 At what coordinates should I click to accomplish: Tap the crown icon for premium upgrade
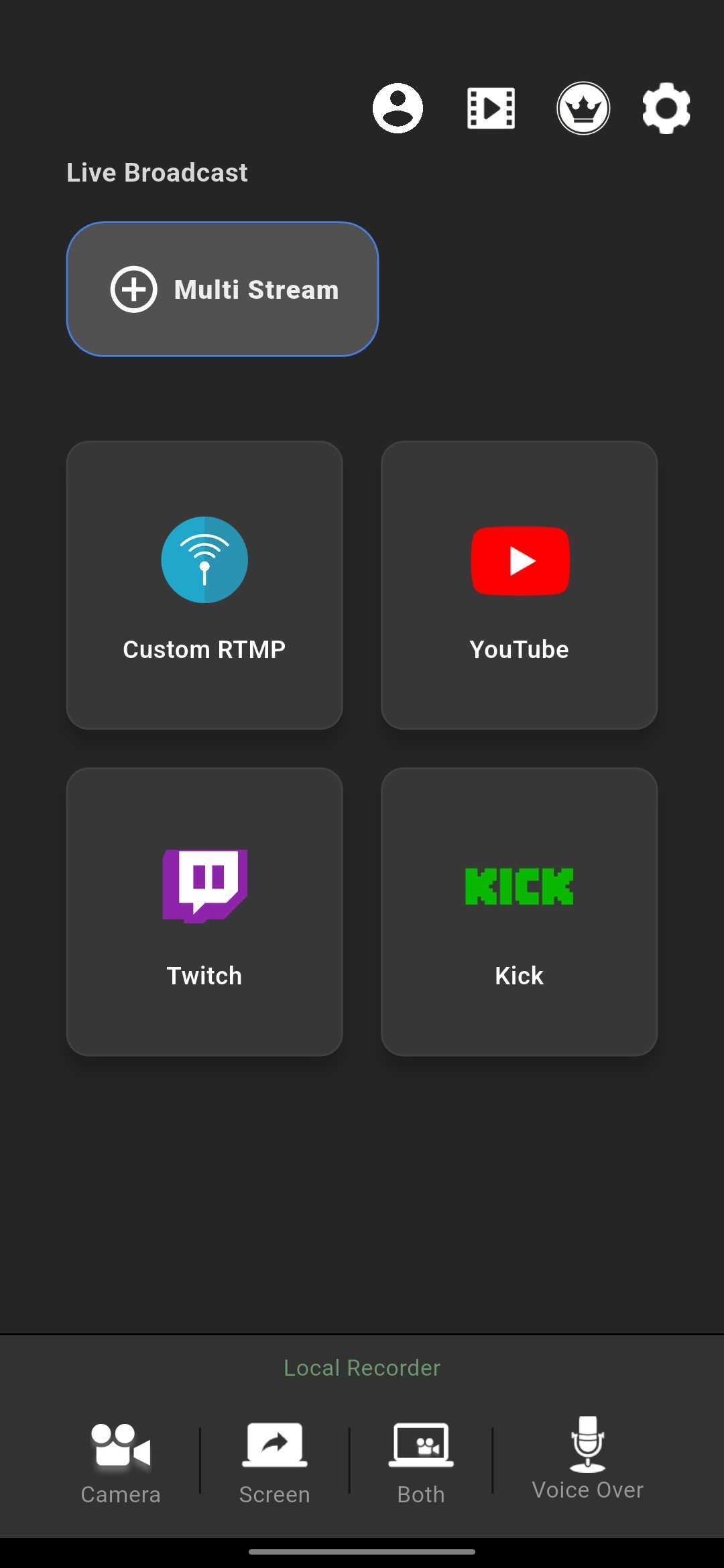pyautogui.click(x=583, y=108)
